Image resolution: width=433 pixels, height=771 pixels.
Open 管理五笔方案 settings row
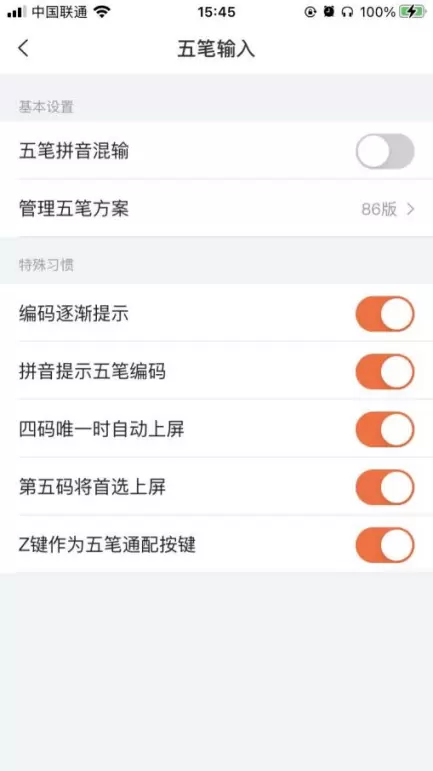[x=216, y=209]
